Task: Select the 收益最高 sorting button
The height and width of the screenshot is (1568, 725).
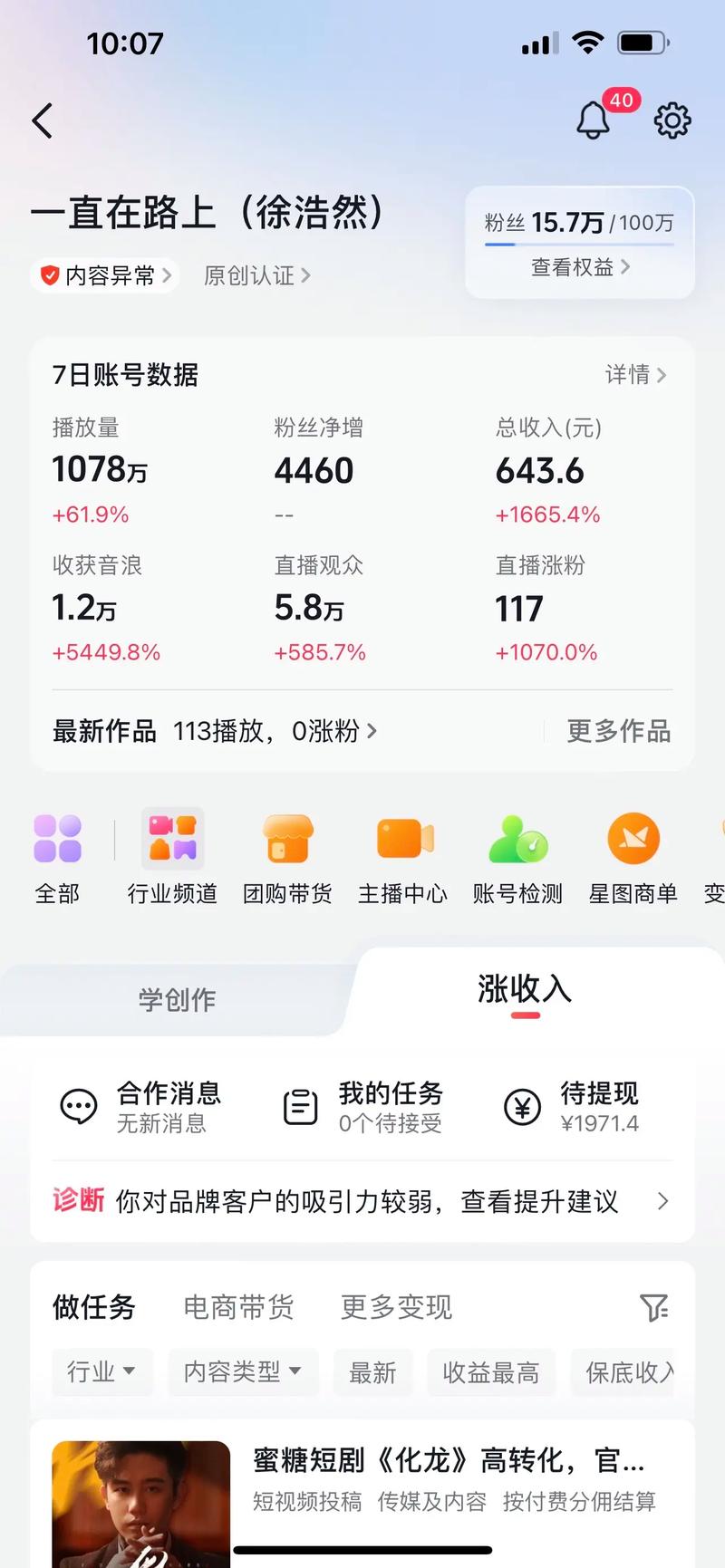Action: click(x=490, y=1371)
